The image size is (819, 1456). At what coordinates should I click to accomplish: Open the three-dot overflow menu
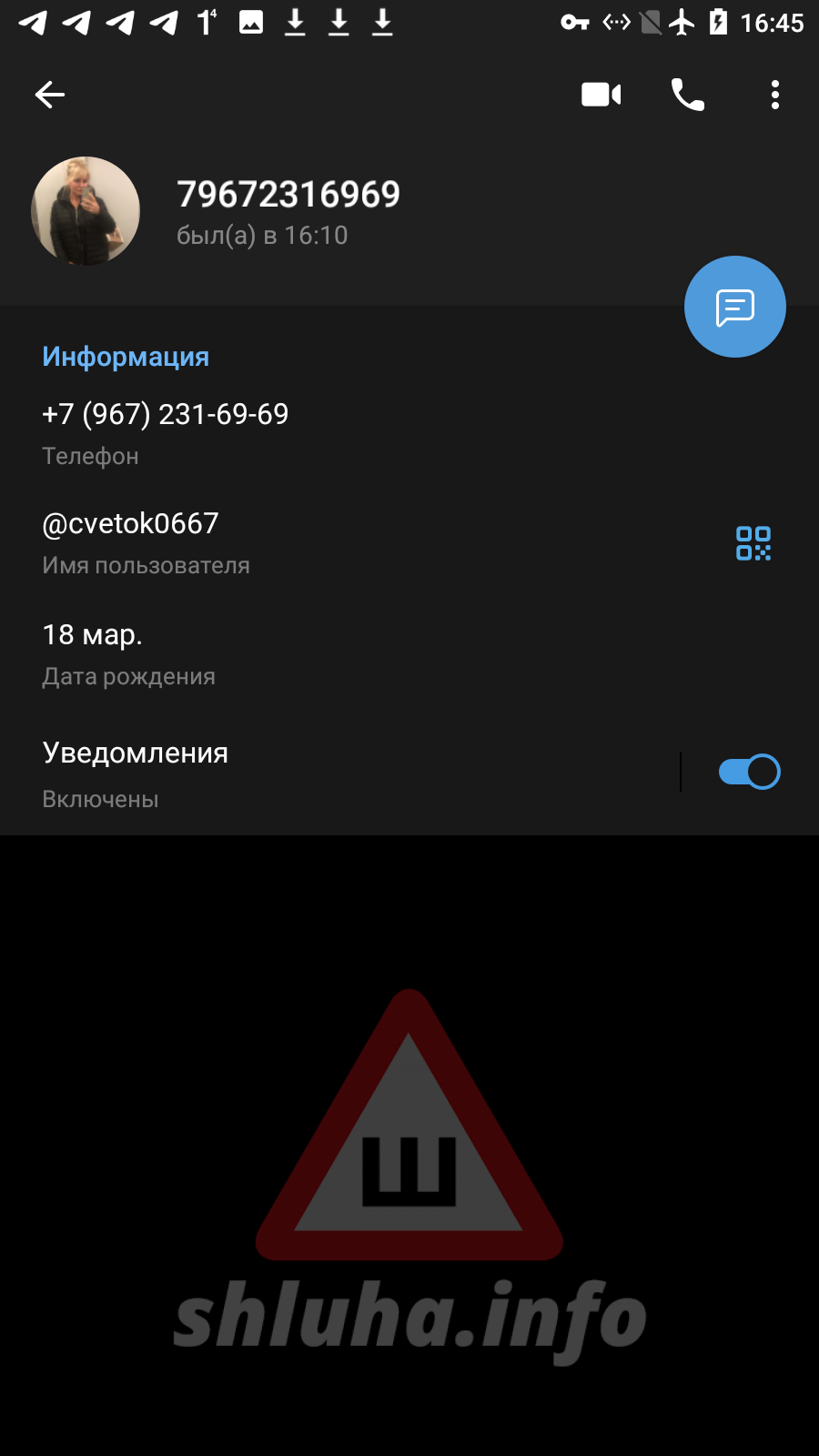pos(775,95)
